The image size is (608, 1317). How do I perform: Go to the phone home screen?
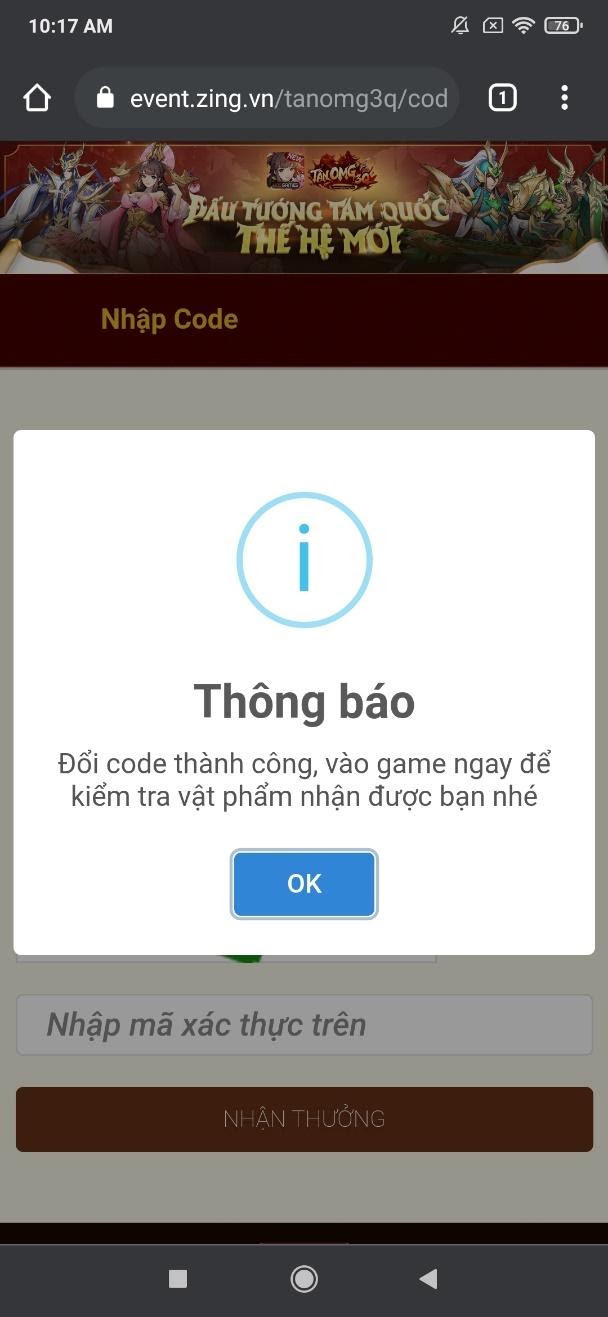pos(304,1278)
